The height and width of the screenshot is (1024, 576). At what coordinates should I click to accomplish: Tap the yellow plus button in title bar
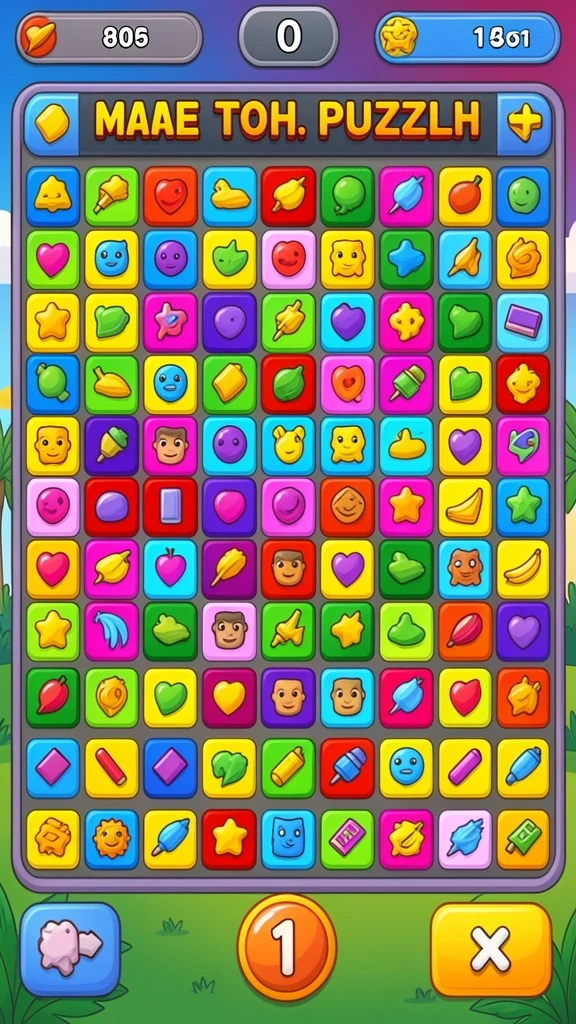(x=524, y=123)
